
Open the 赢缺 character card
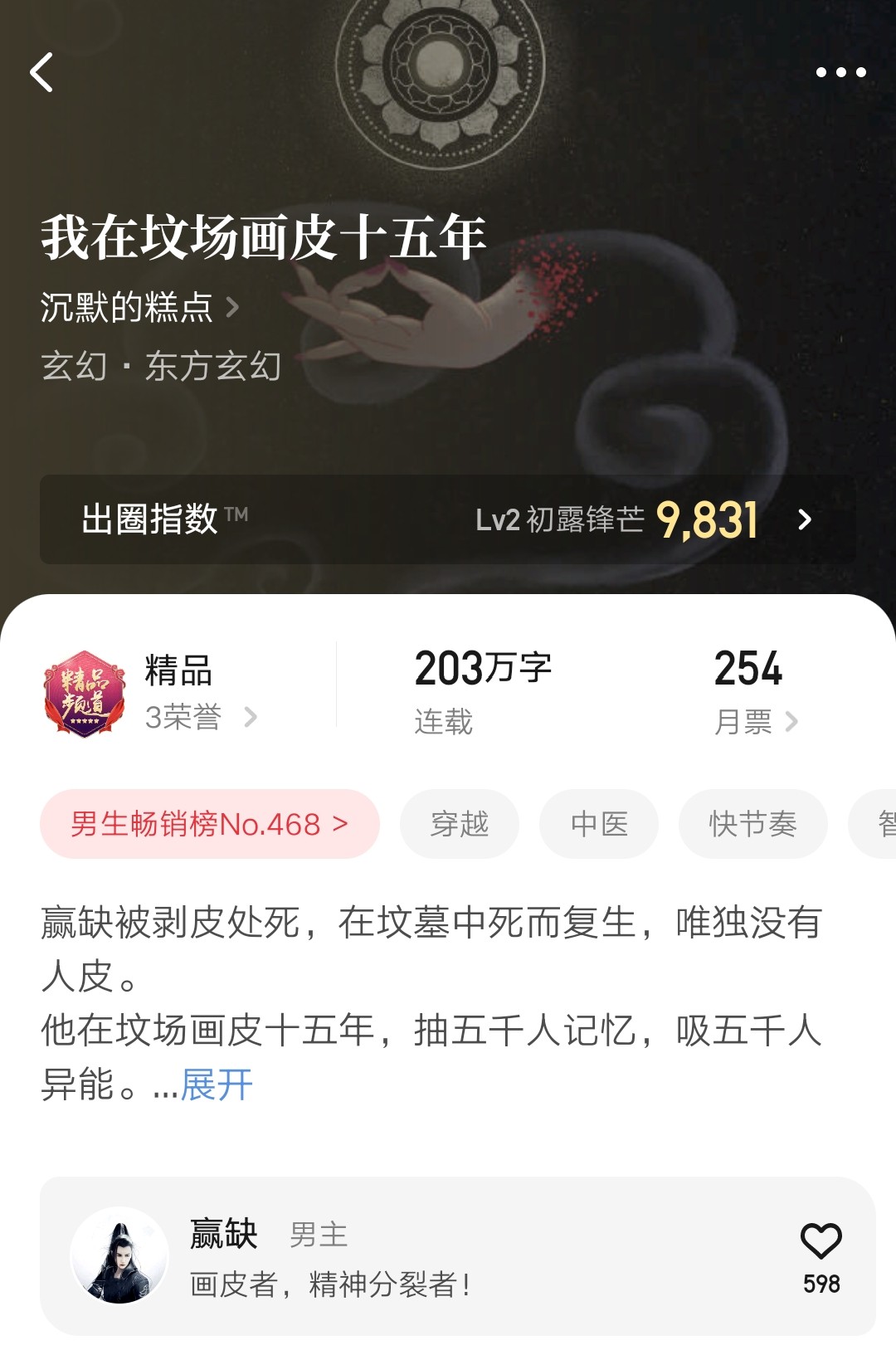pyautogui.click(x=415, y=1256)
